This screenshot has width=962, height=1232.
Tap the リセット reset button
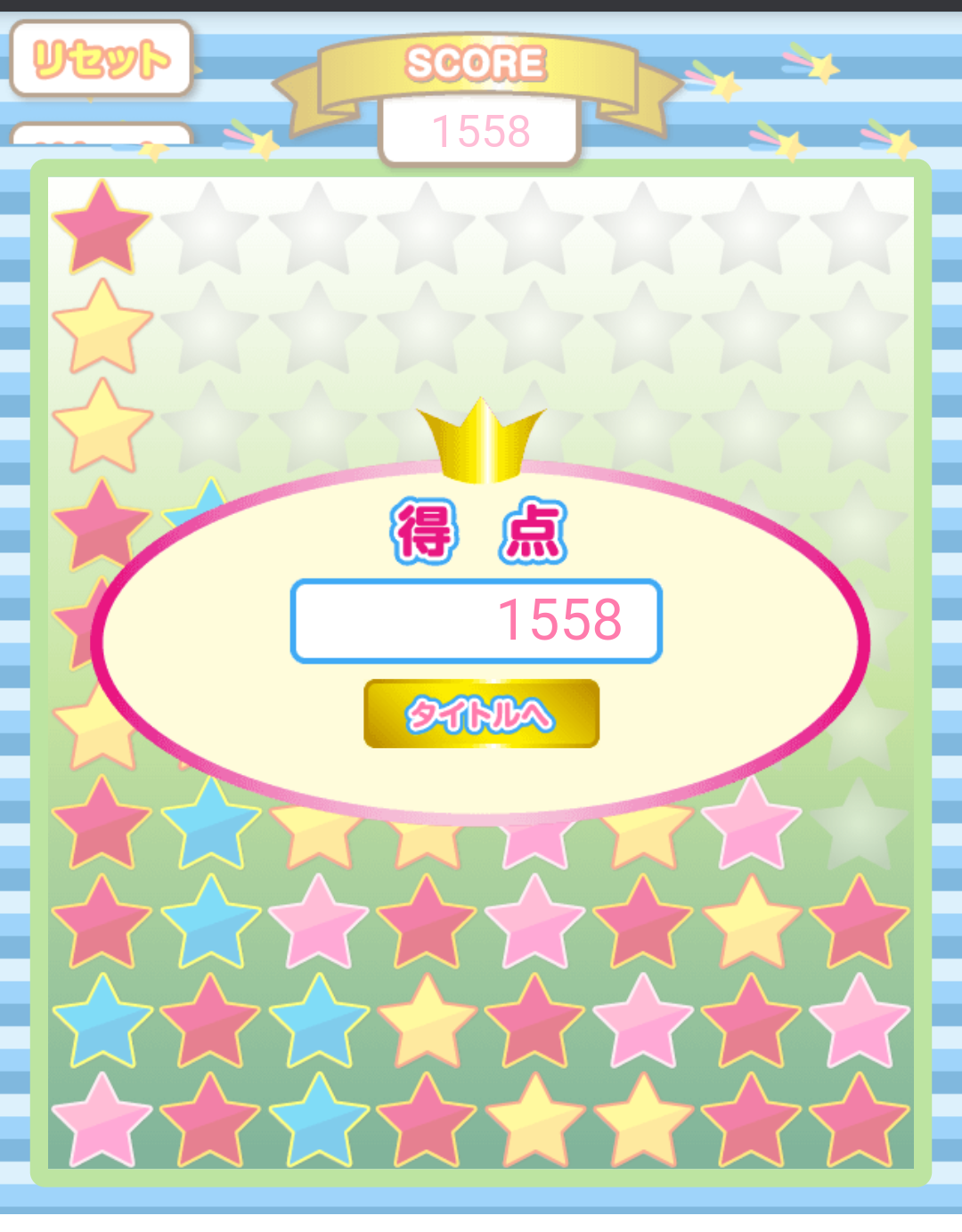(x=102, y=59)
